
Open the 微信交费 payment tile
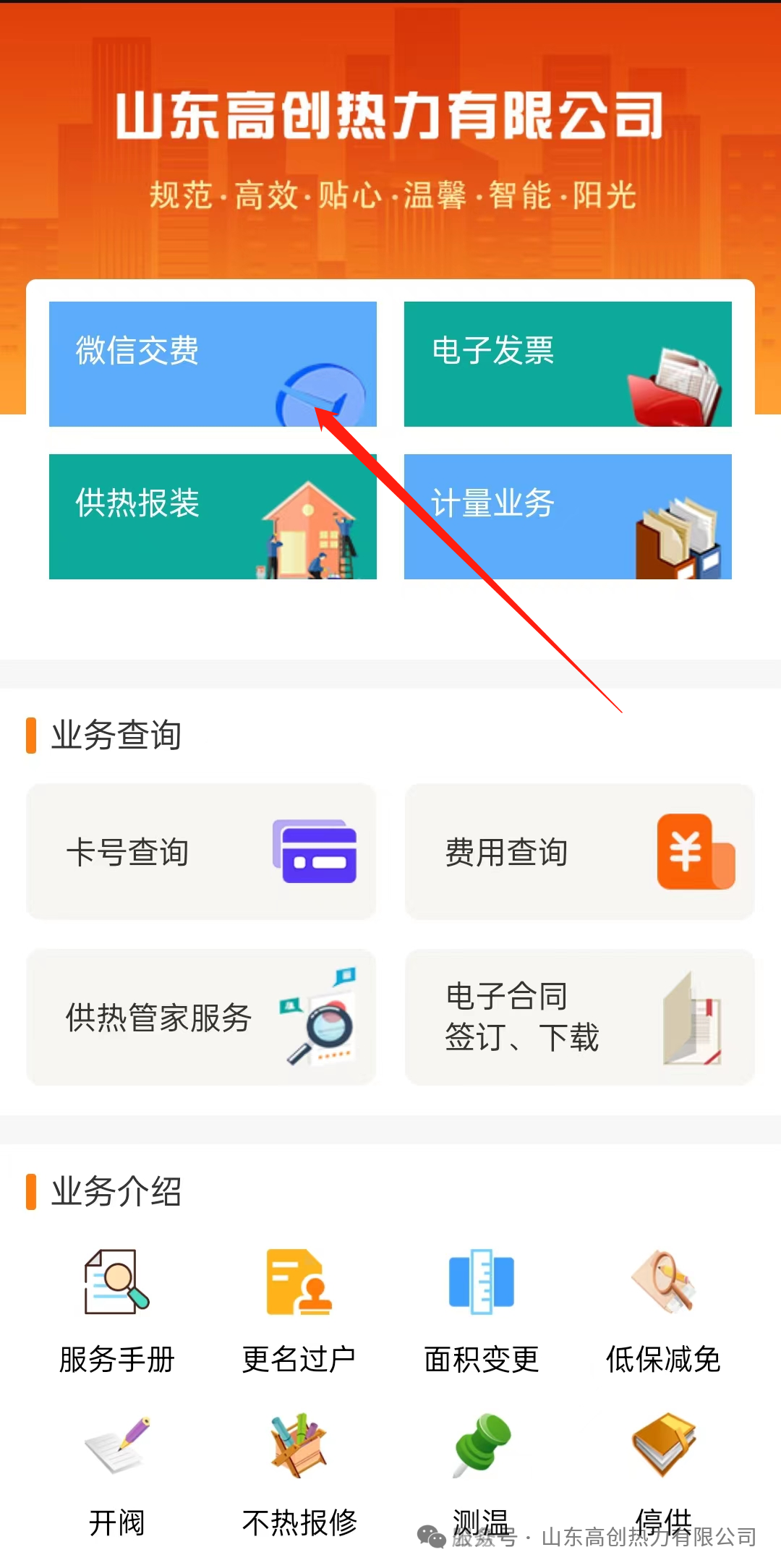pyautogui.click(x=213, y=364)
